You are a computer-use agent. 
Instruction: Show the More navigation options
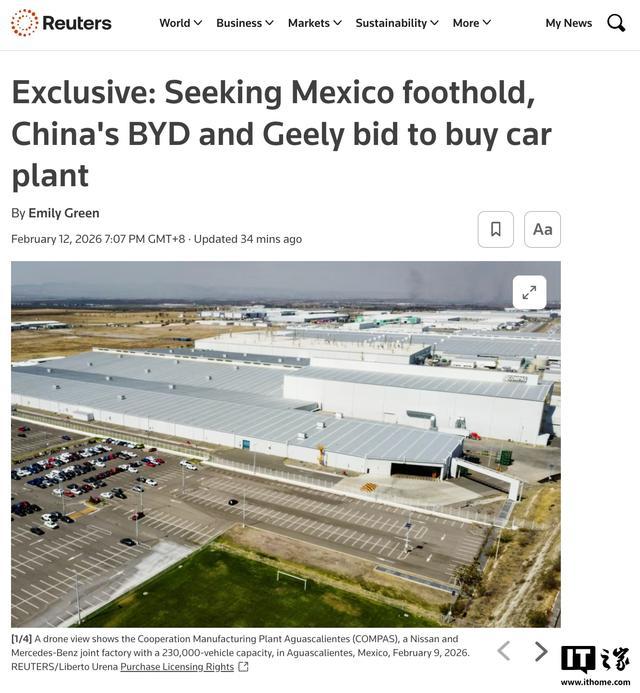pos(471,23)
